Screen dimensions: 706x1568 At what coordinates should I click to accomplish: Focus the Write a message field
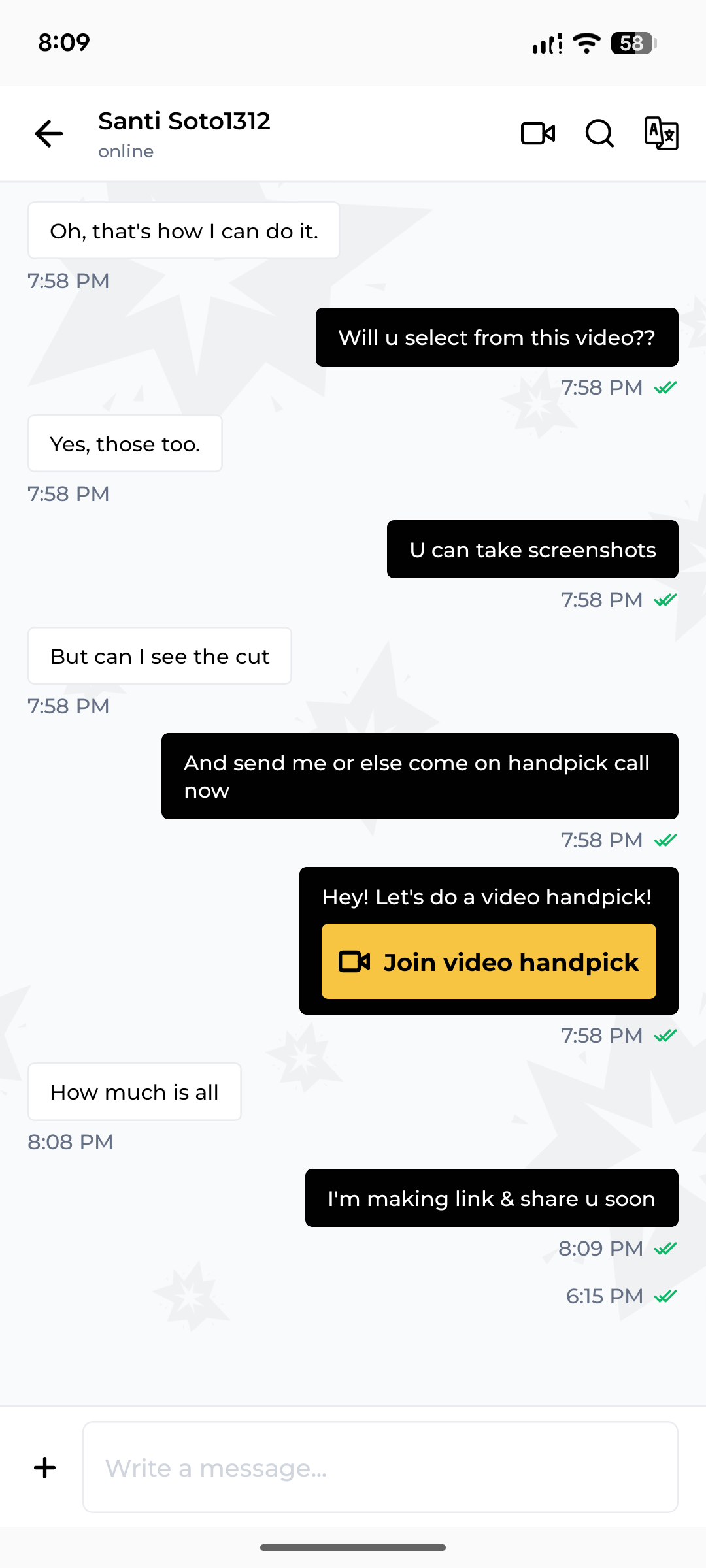[380, 1467]
